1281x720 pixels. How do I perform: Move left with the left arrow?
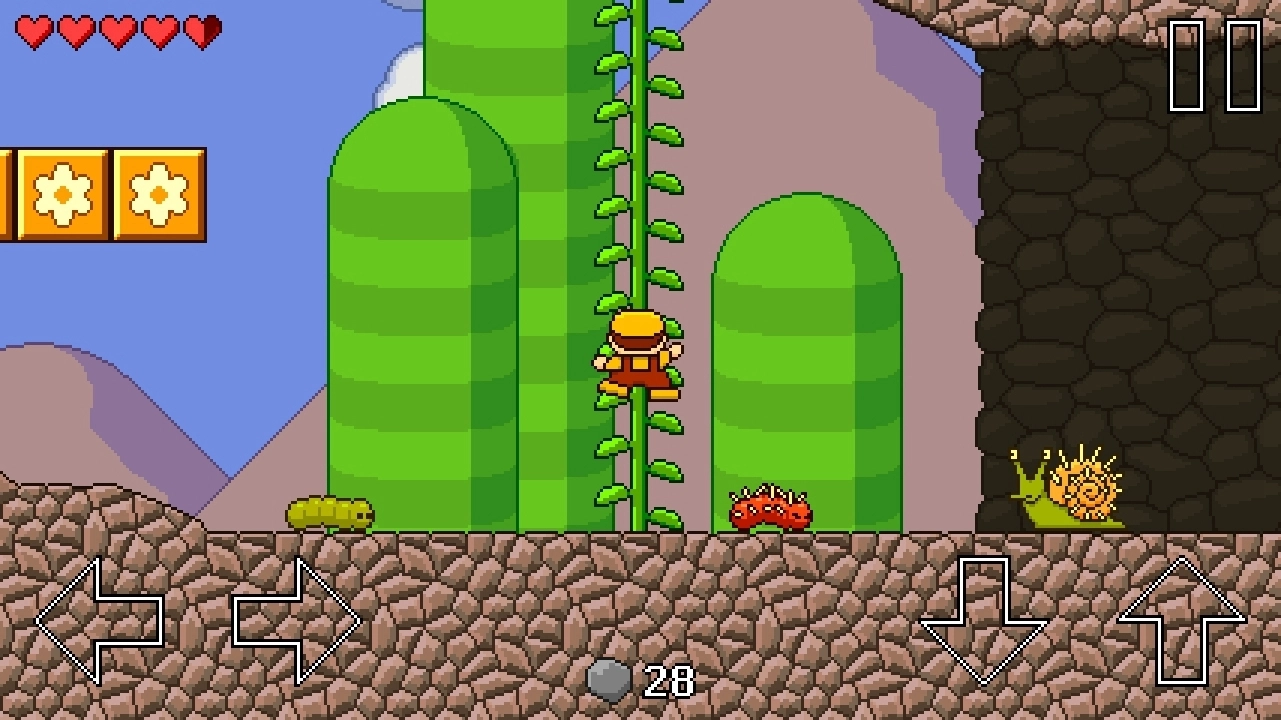click(x=100, y=621)
